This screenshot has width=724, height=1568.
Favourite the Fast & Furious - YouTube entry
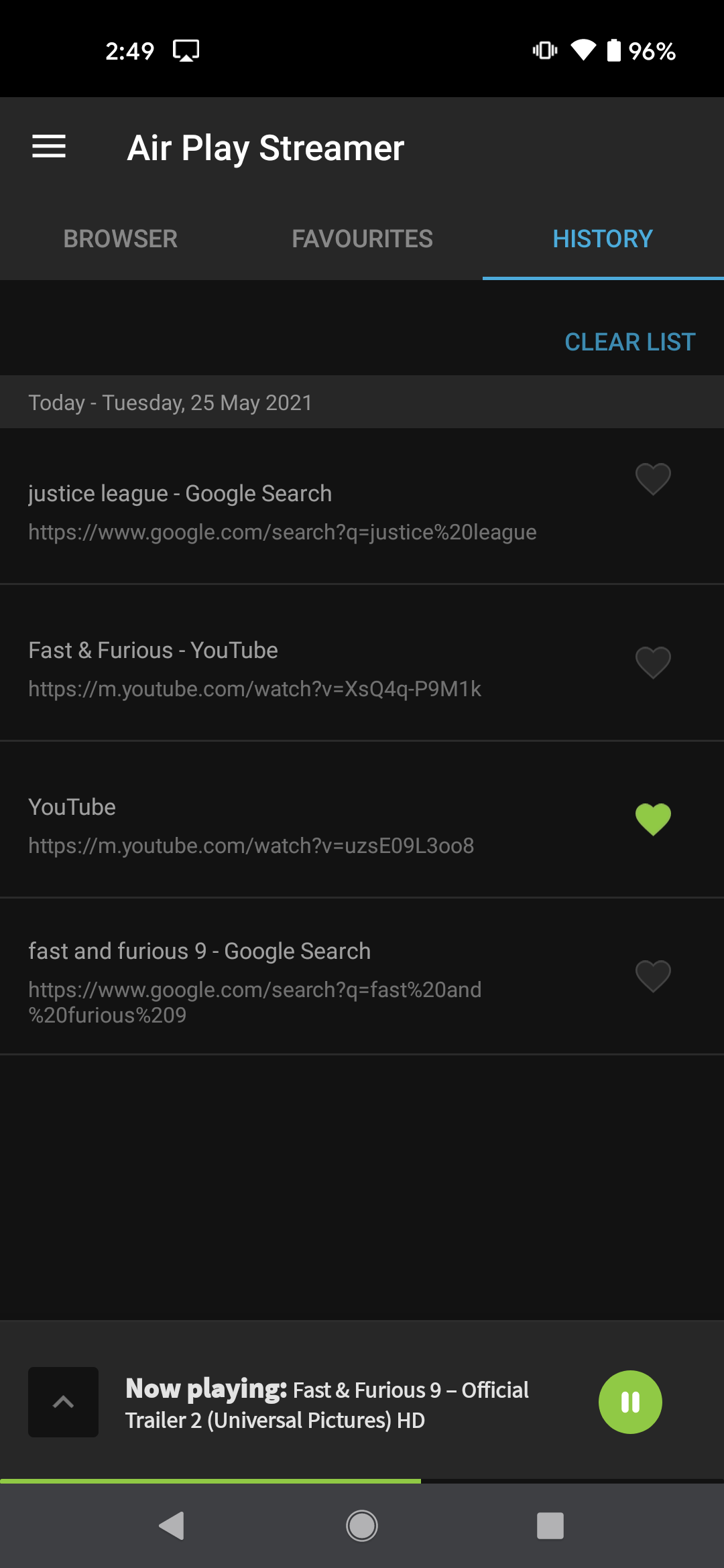[653, 663]
